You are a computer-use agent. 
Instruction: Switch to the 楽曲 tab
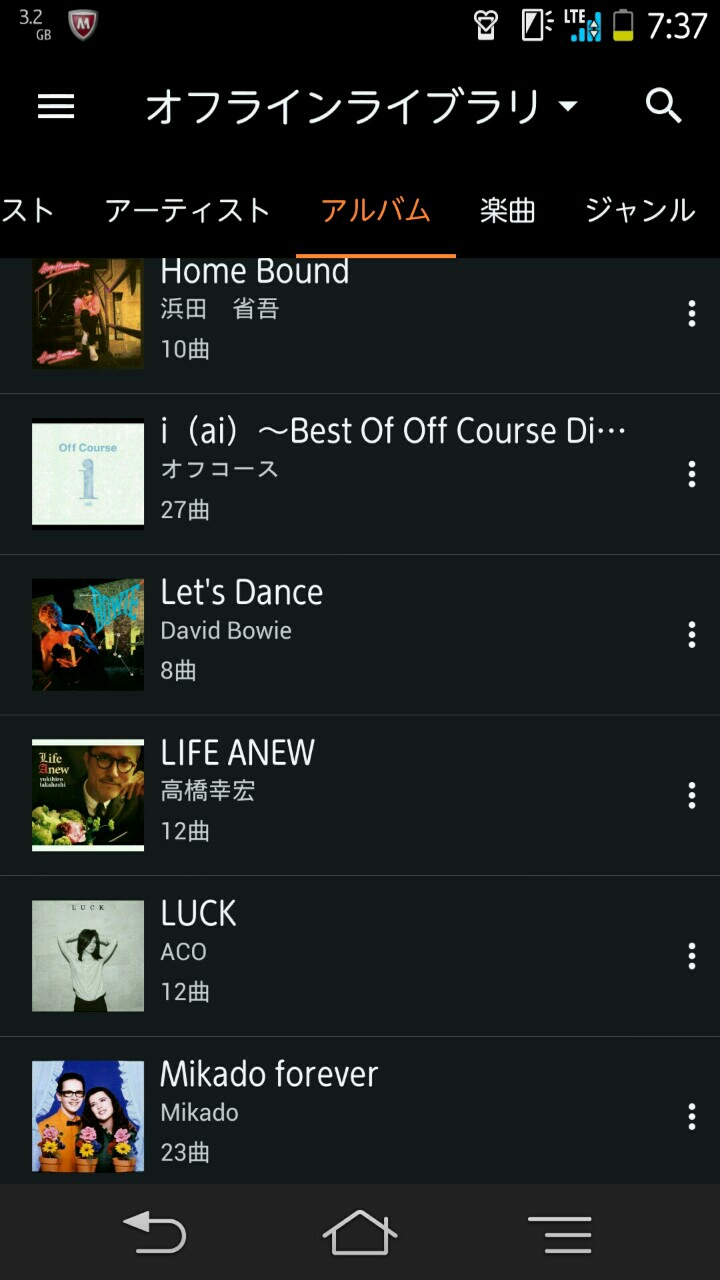coord(507,211)
